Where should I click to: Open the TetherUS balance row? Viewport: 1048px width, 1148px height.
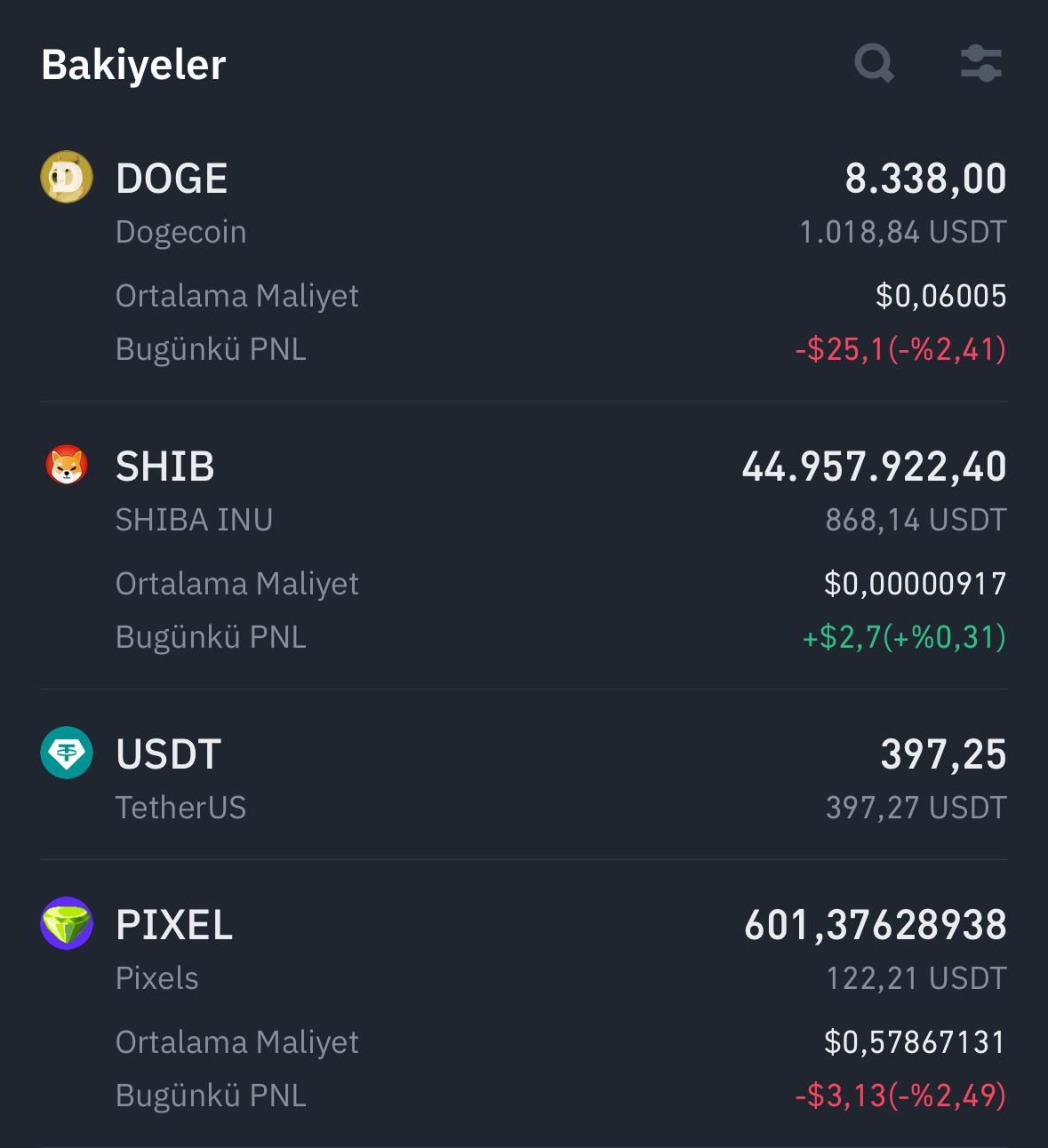pyautogui.click(x=180, y=808)
